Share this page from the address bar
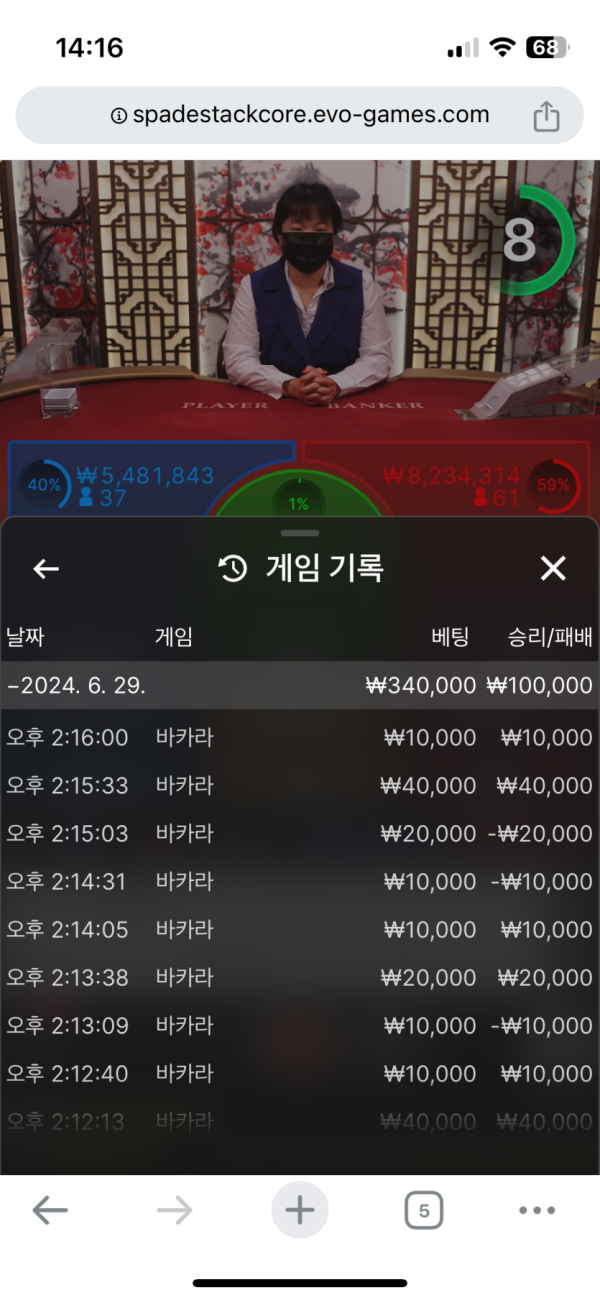600x1300 pixels. [545, 116]
